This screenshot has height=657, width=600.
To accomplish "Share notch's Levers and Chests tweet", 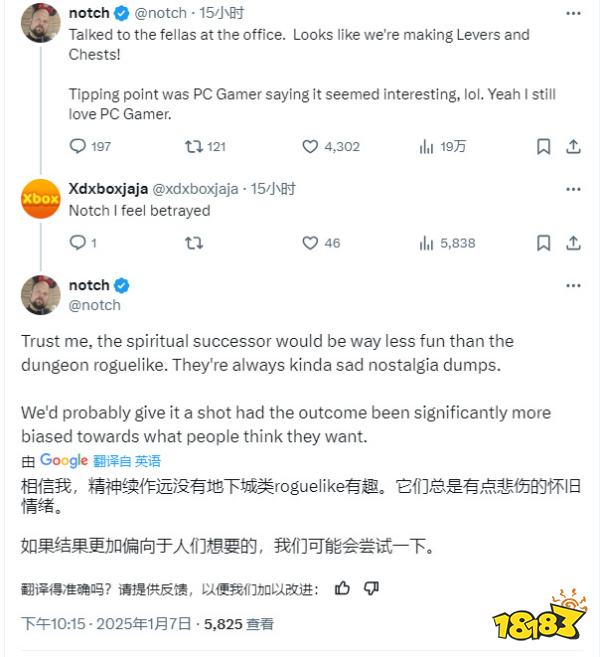I will 573,146.
